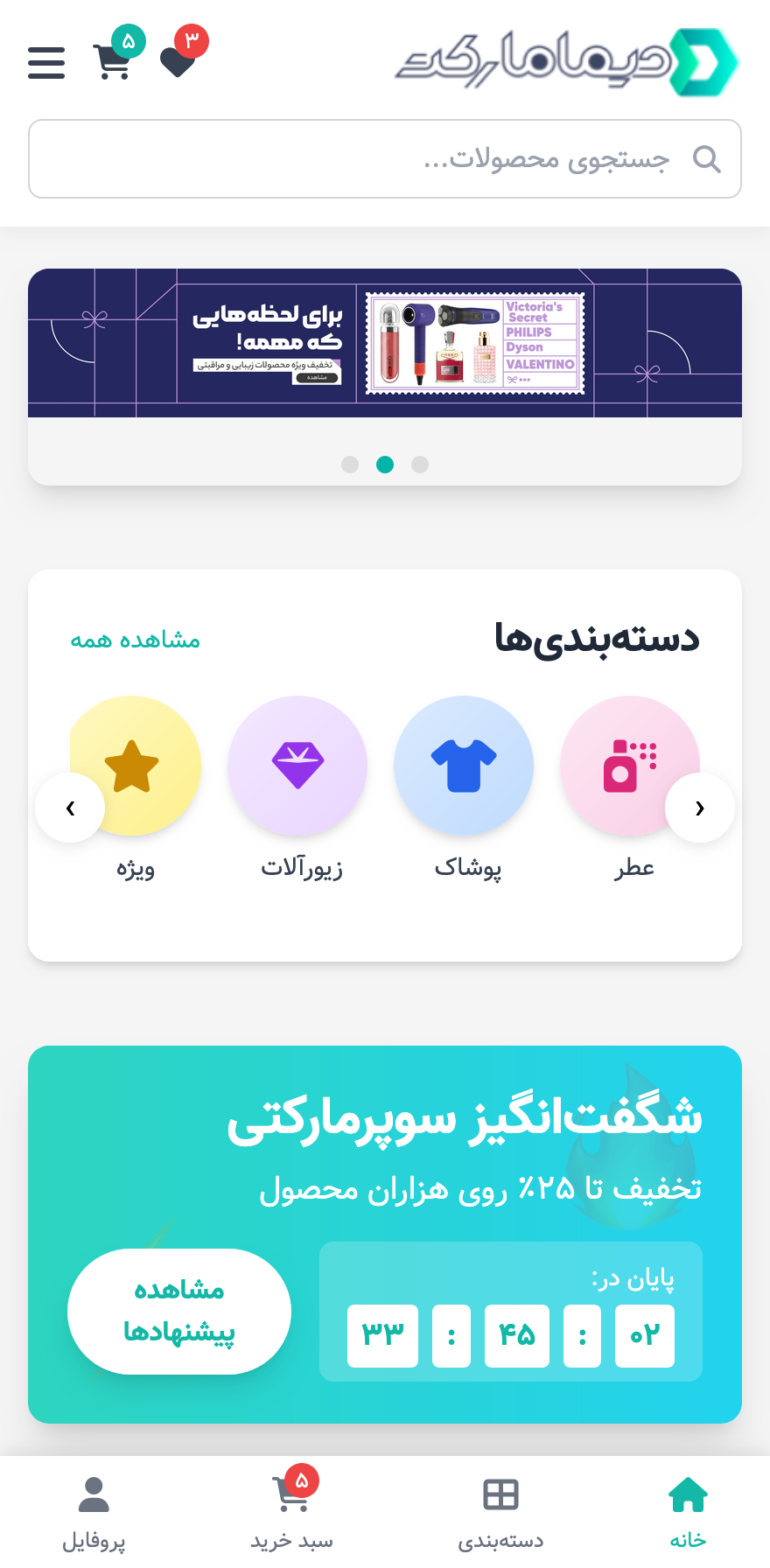Tap the مشاهده پیشنهادها button
770x1568 pixels.
tap(179, 1312)
